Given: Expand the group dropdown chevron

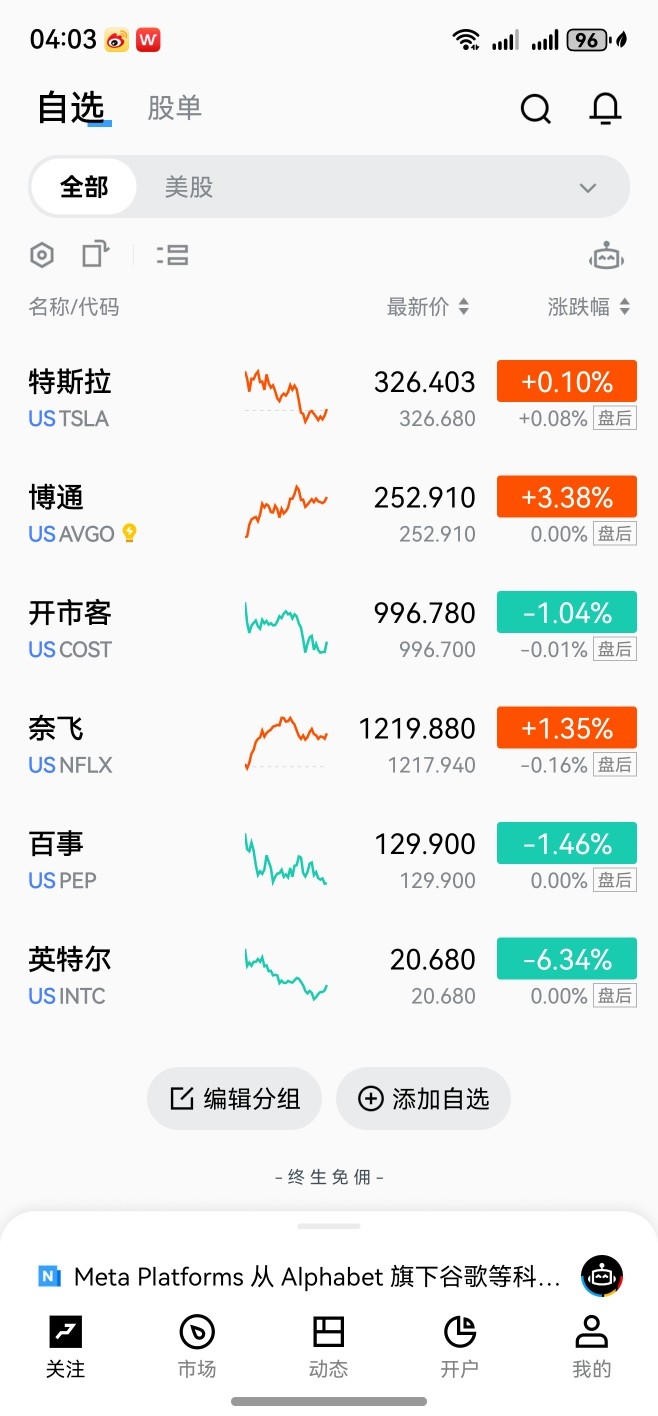Looking at the screenshot, I should (x=588, y=188).
